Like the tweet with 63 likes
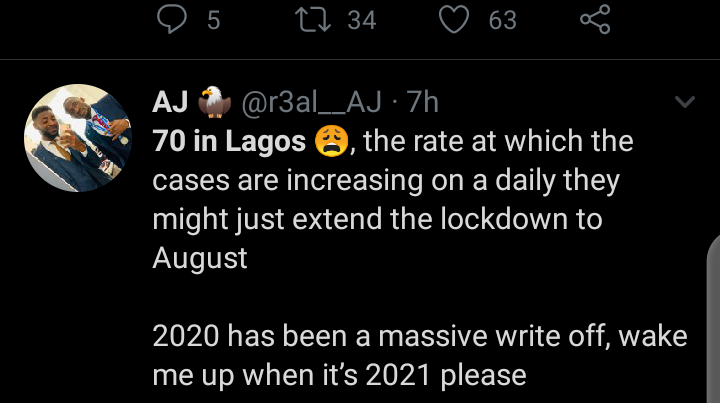720x403 pixels. pos(454,20)
